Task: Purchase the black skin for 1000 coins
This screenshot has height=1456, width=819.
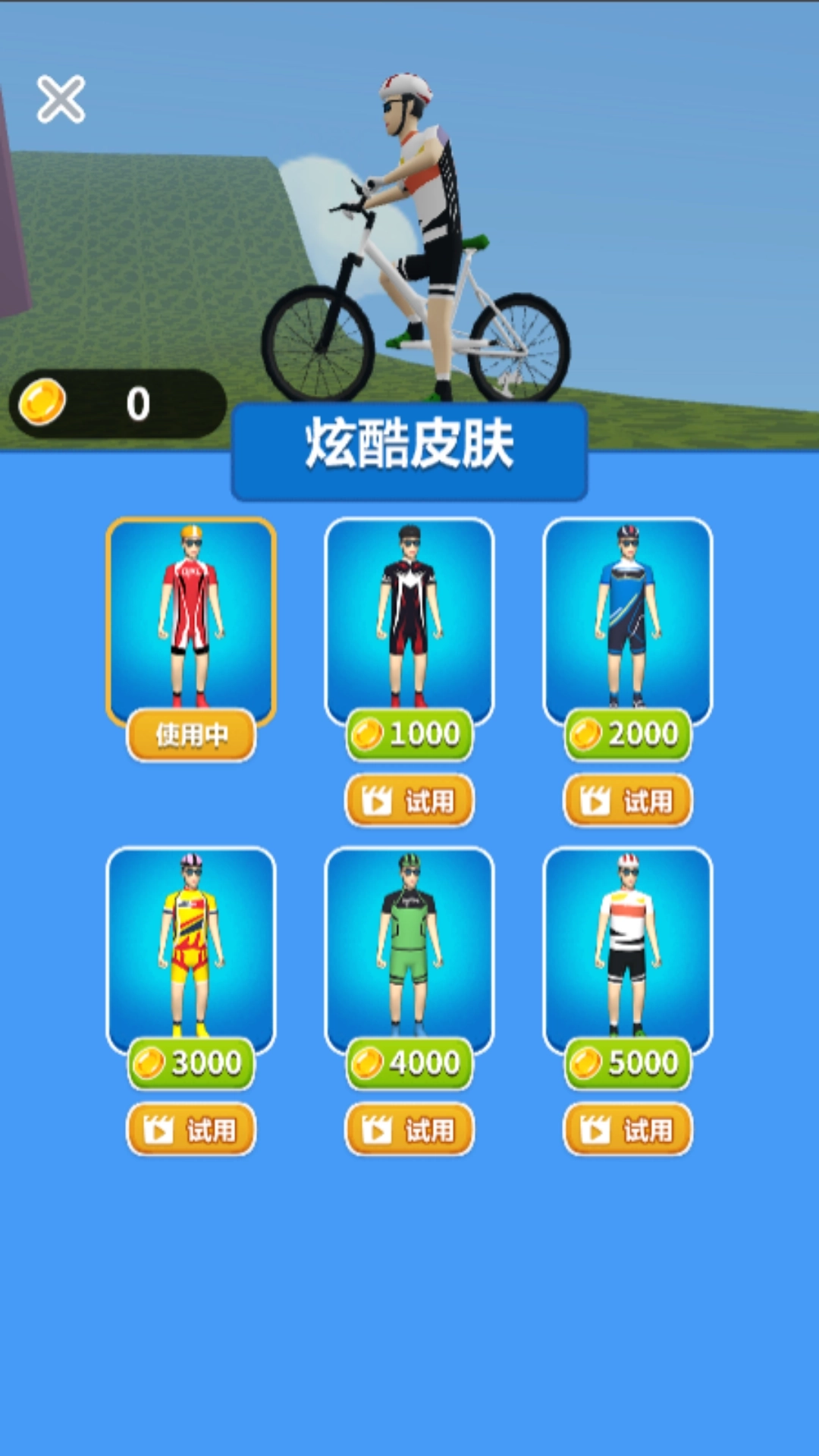Action: coord(409,732)
